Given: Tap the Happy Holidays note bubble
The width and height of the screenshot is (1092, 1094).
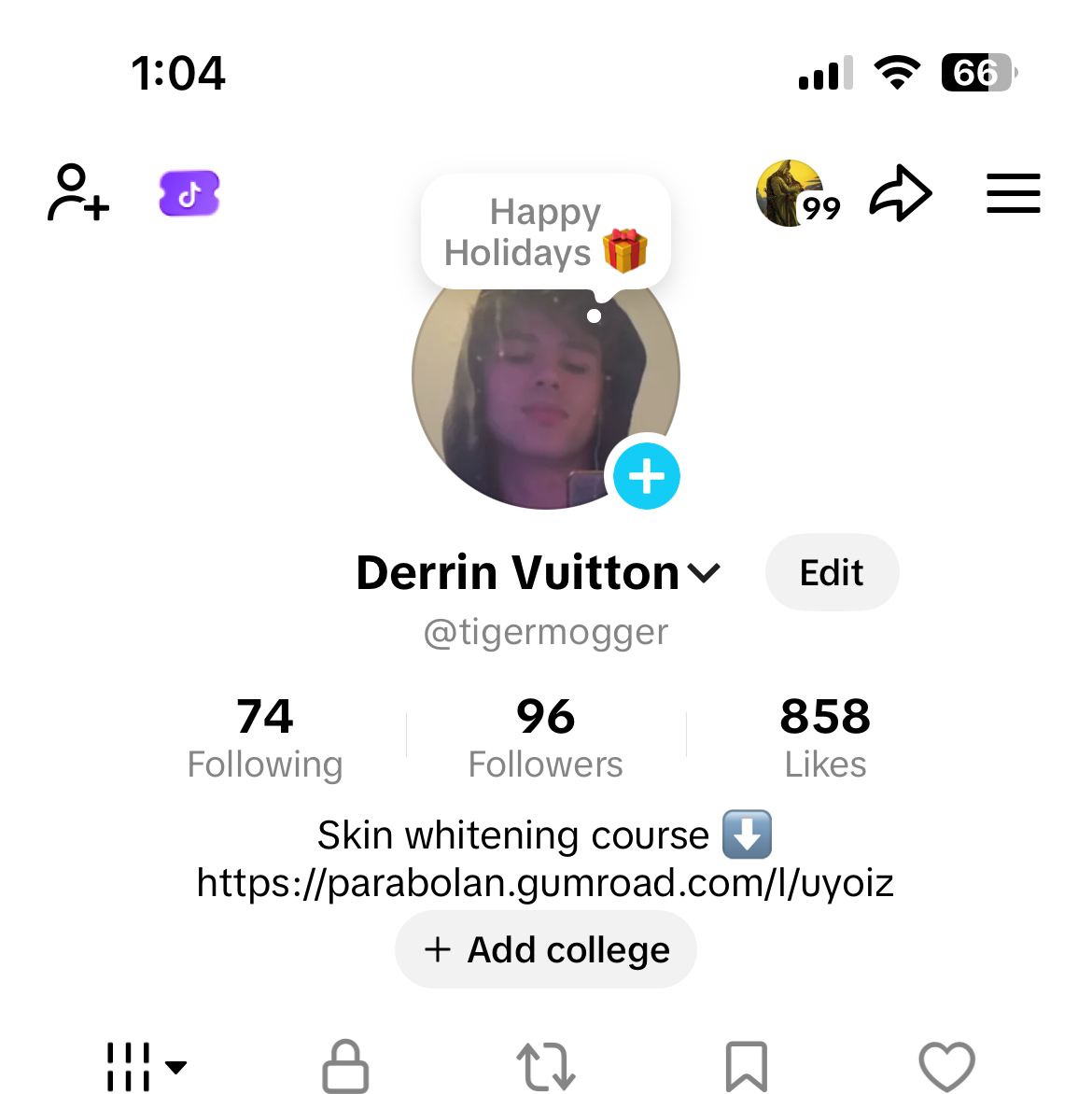Looking at the screenshot, I should pyautogui.click(x=545, y=232).
